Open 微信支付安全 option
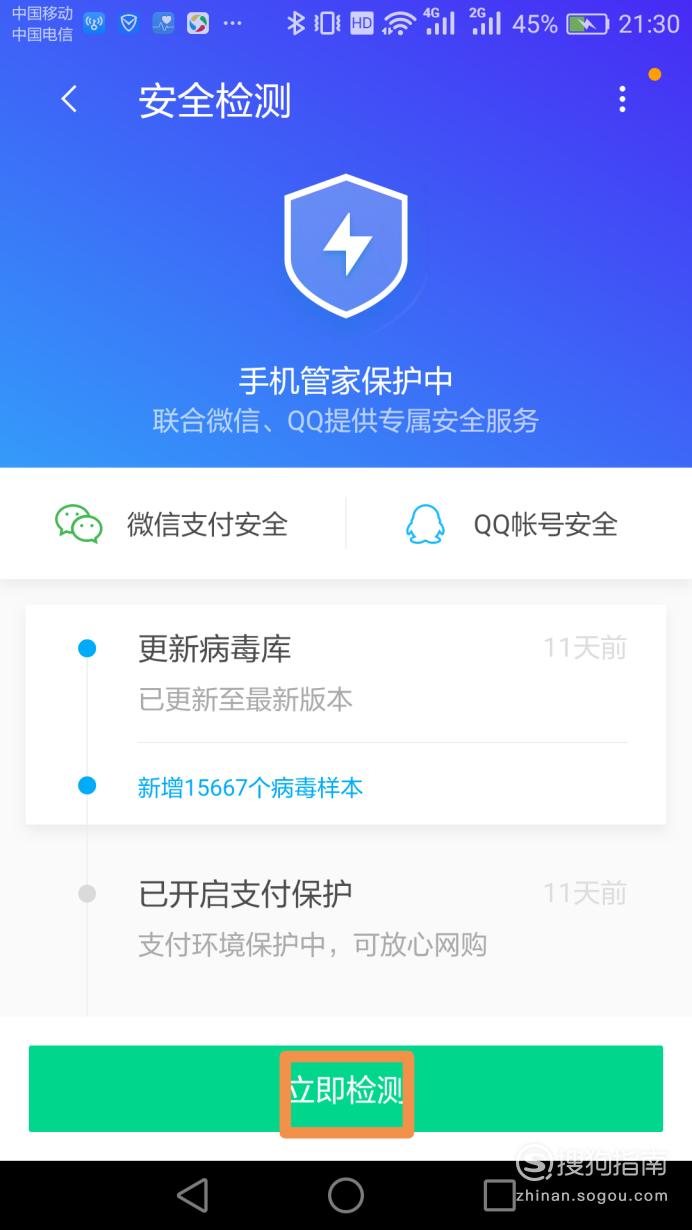 (x=172, y=523)
